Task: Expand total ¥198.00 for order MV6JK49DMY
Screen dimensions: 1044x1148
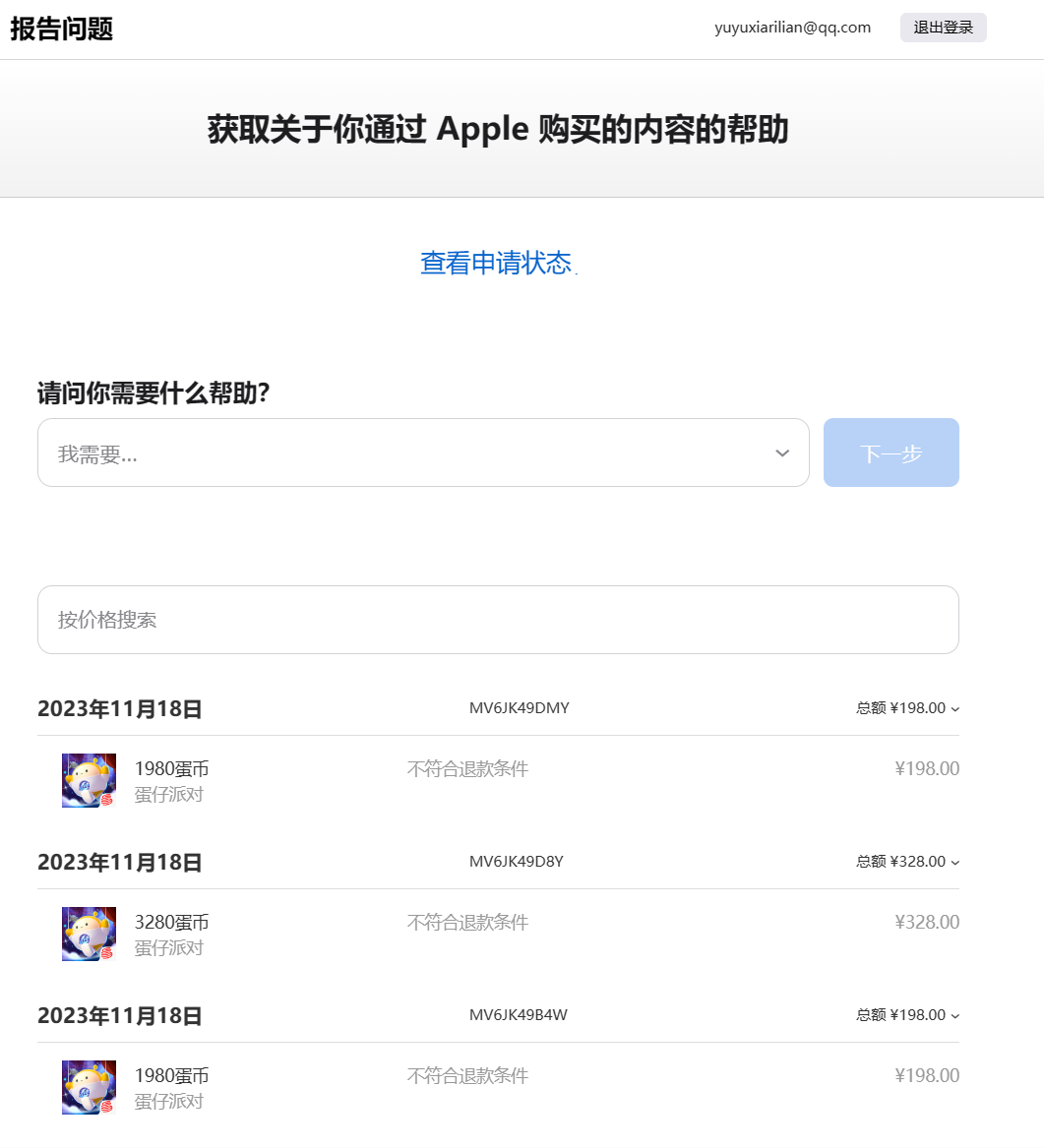Action: coord(907,708)
